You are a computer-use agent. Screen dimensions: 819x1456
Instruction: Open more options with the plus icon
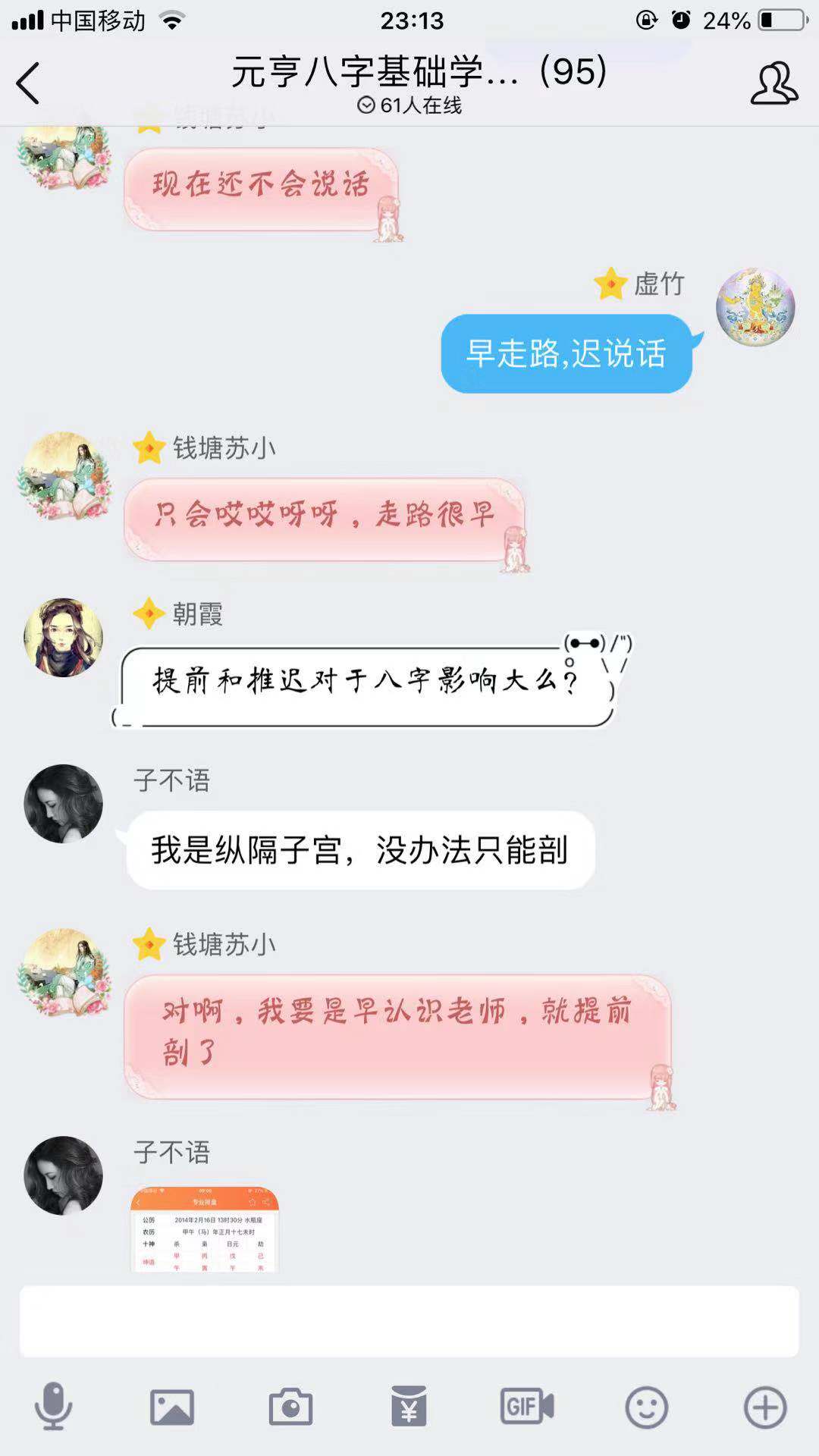(x=764, y=1407)
